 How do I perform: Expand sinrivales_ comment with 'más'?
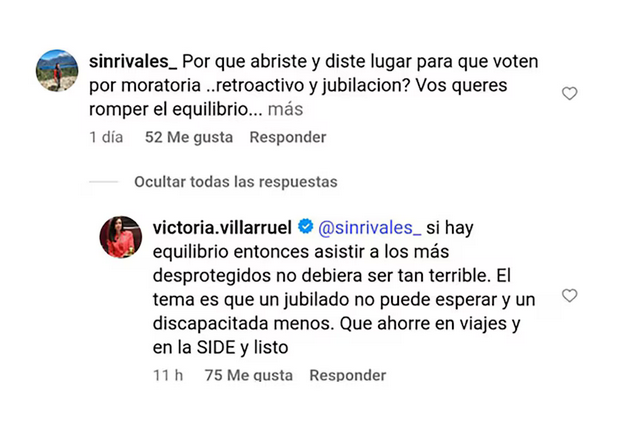(285, 109)
